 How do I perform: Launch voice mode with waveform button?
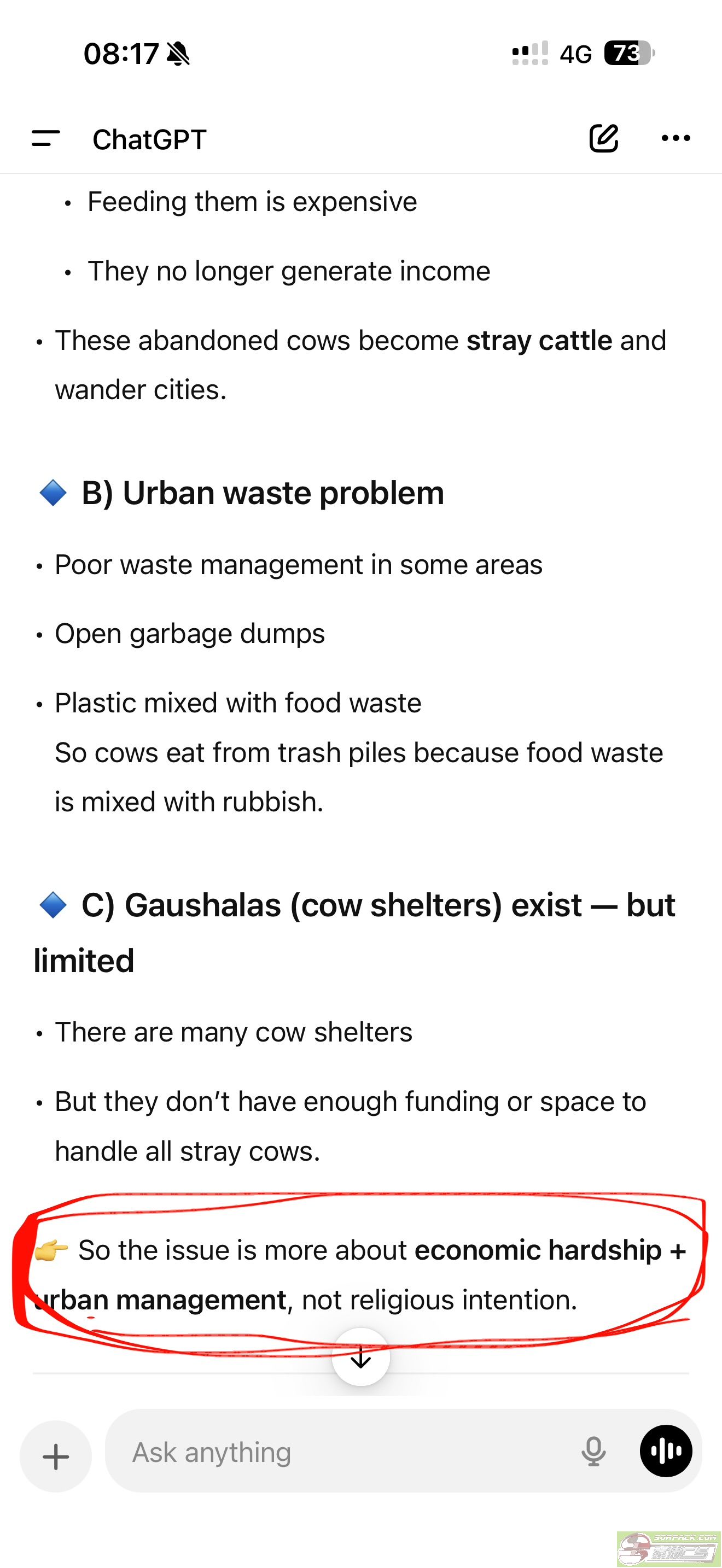(665, 1451)
